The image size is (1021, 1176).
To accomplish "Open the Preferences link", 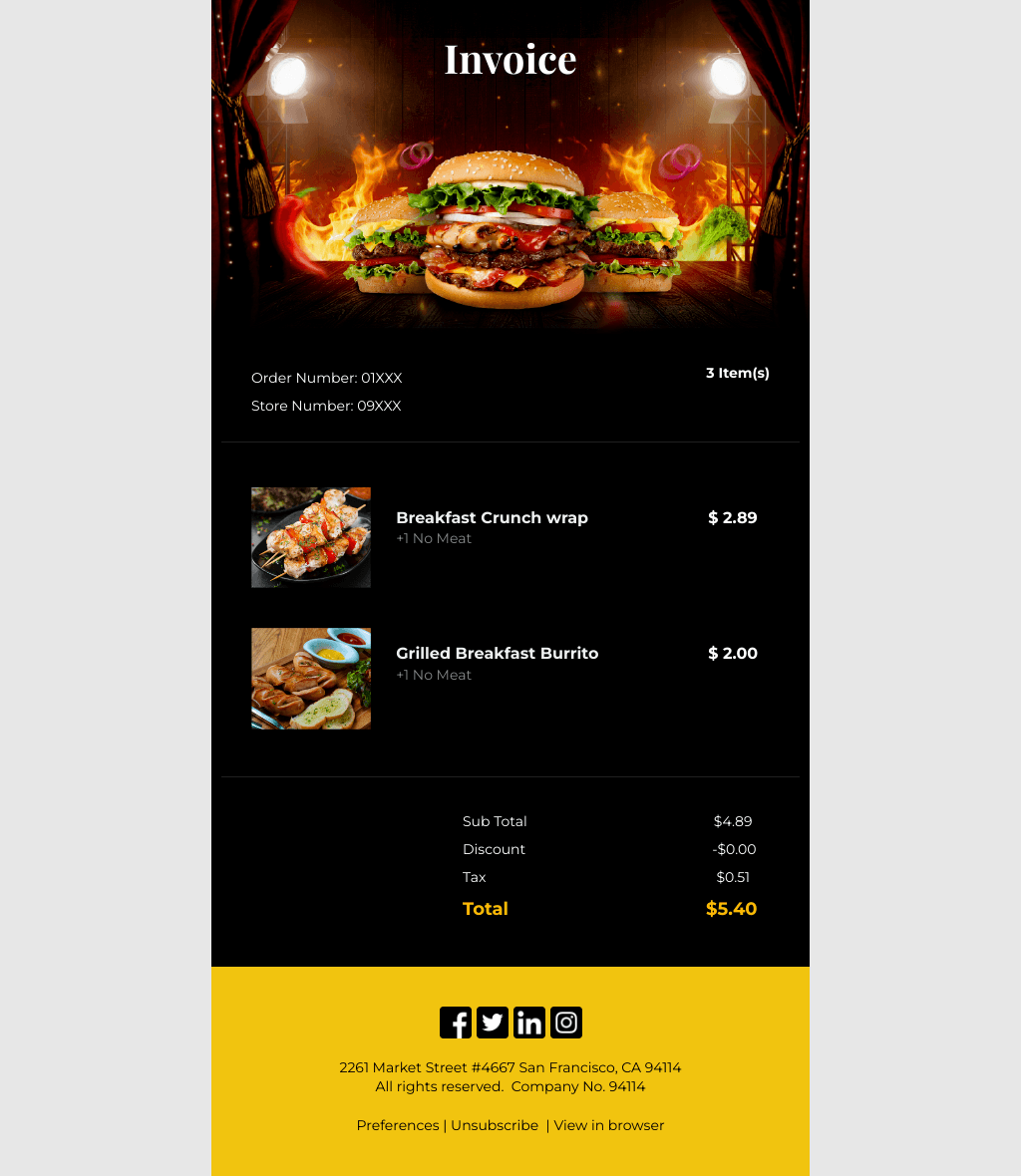I will point(398,1125).
